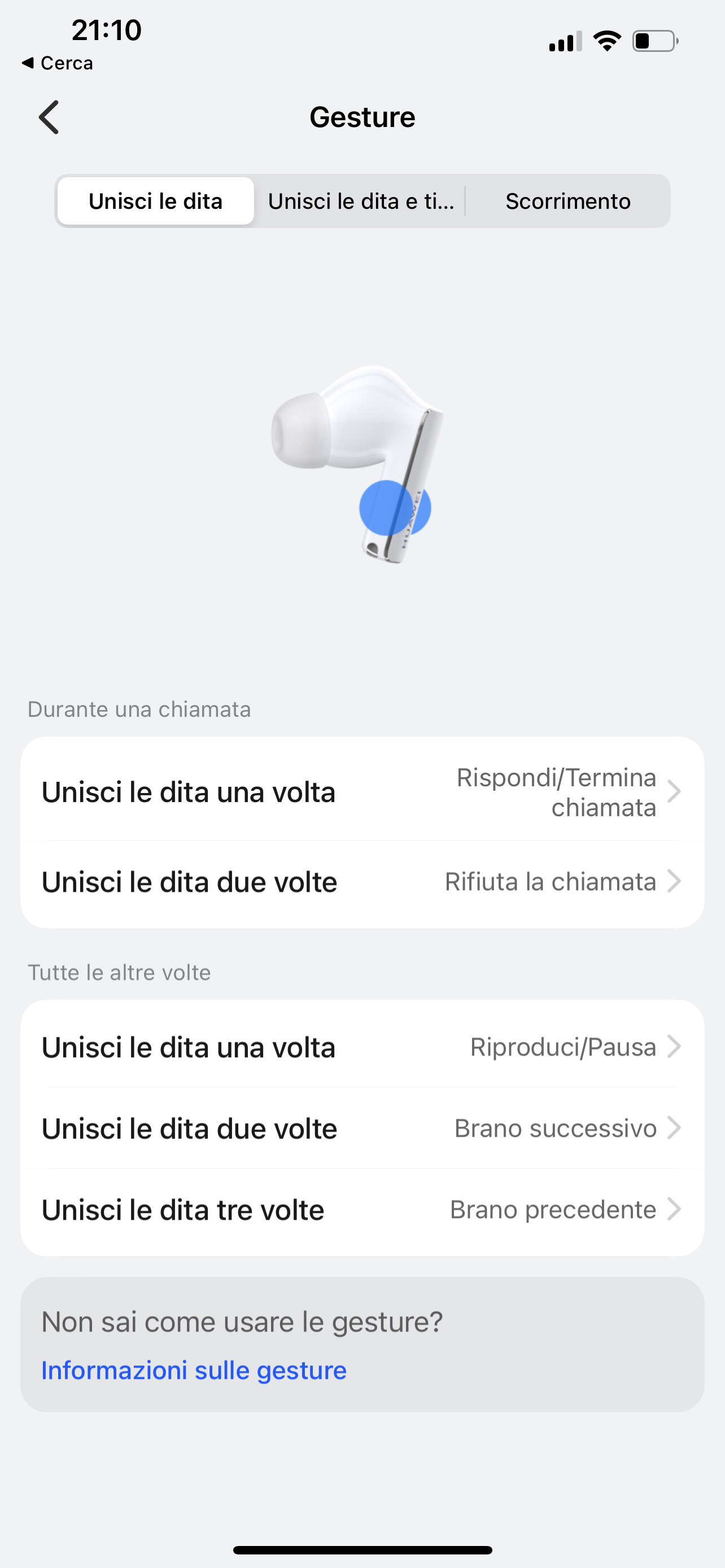Viewport: 725px width, 1568px height.
Task: Select the Unisci le dita tab
Action: pyautogui.click(x=156, y=201)
